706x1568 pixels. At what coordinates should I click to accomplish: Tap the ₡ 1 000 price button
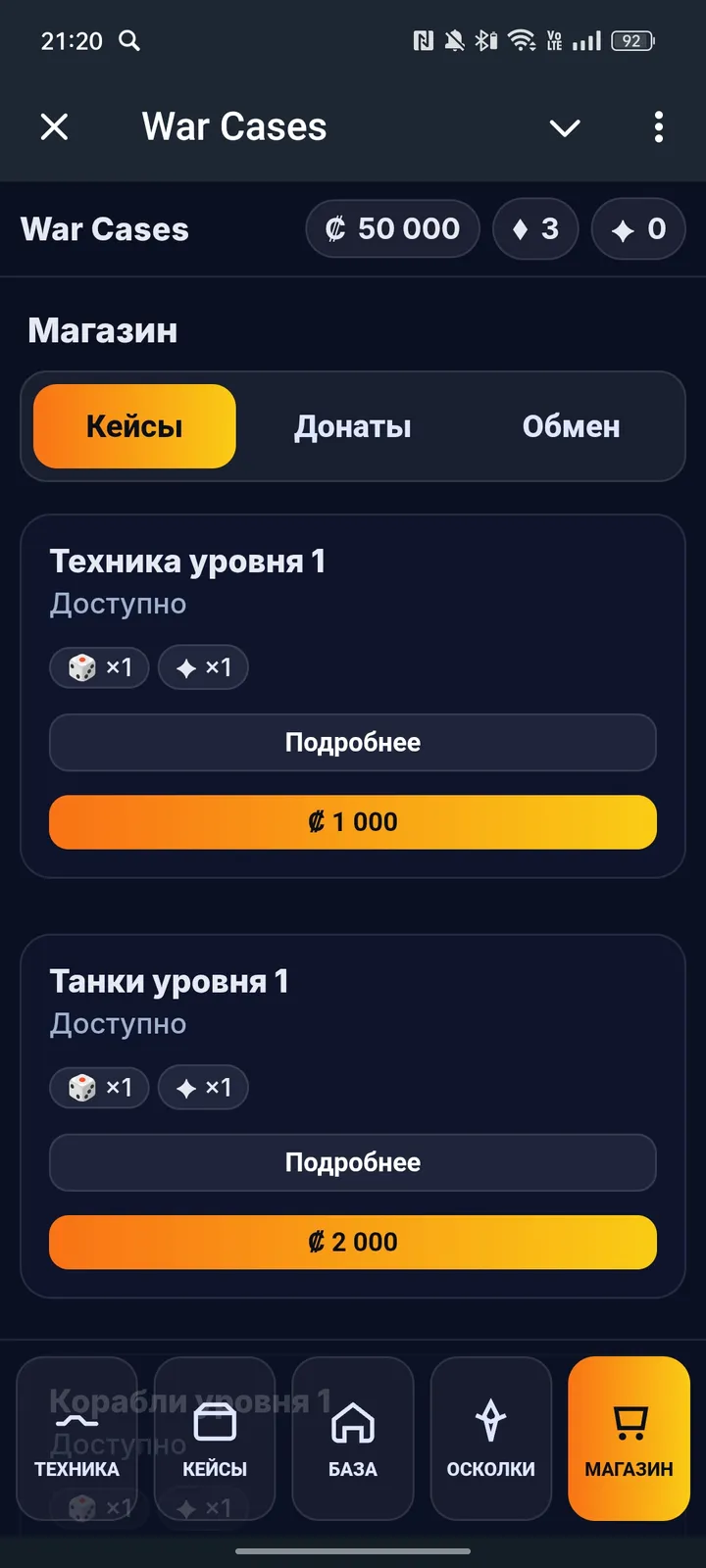click(x=353, y=821)
